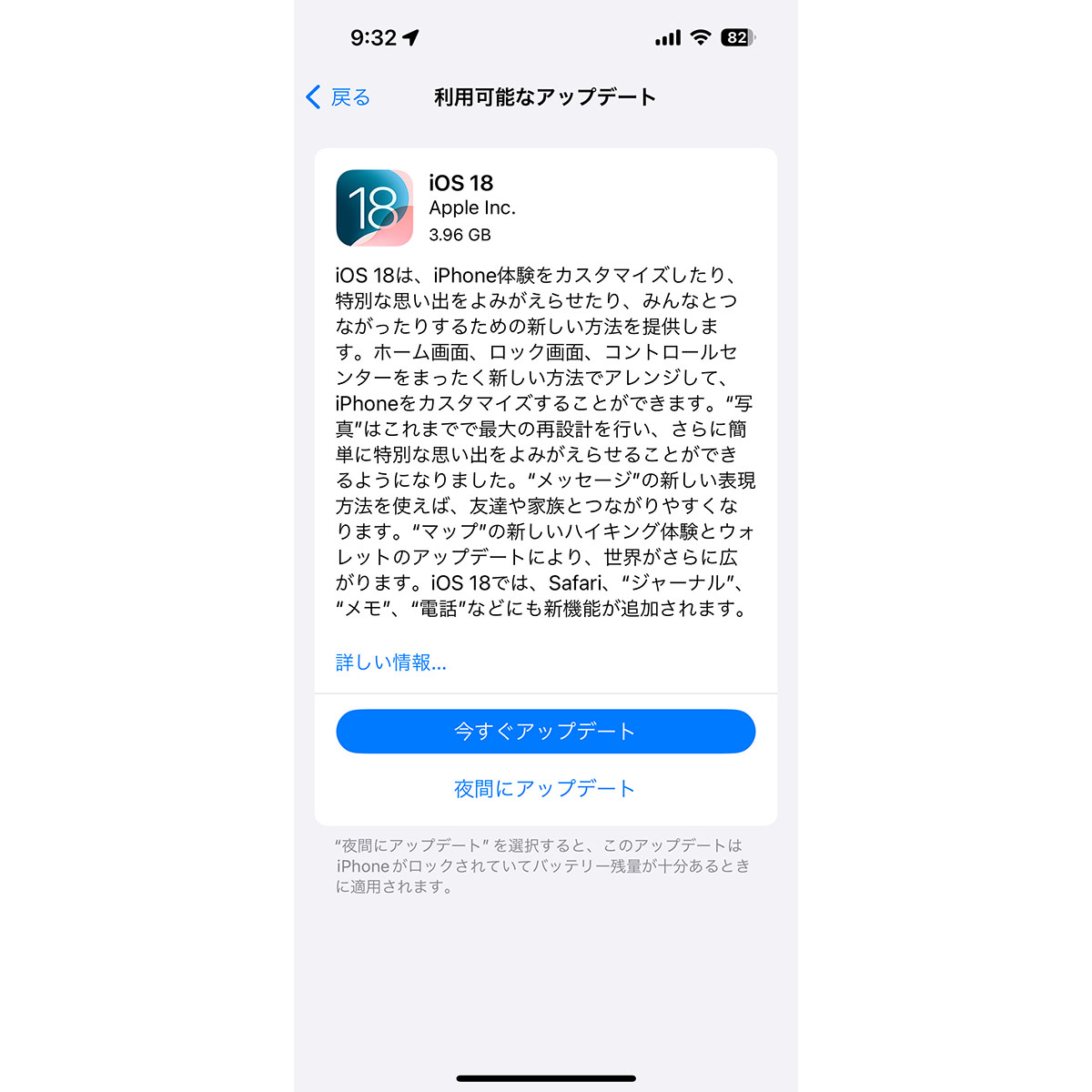The height and width of the screenshot is (1092, 1092).
Task: Open the 詳しい情報 link
Action: coord(390,662)
